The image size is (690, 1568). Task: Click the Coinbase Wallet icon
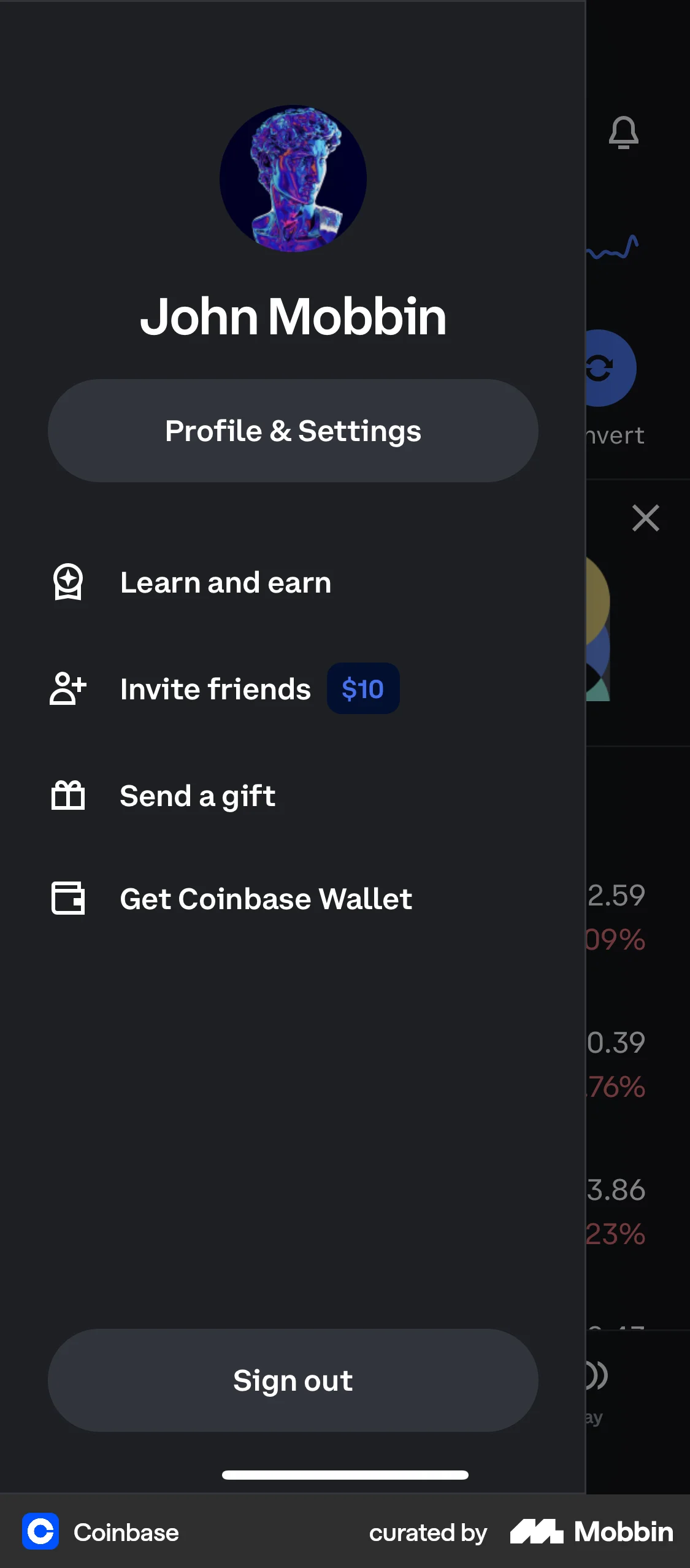(67, 899)
